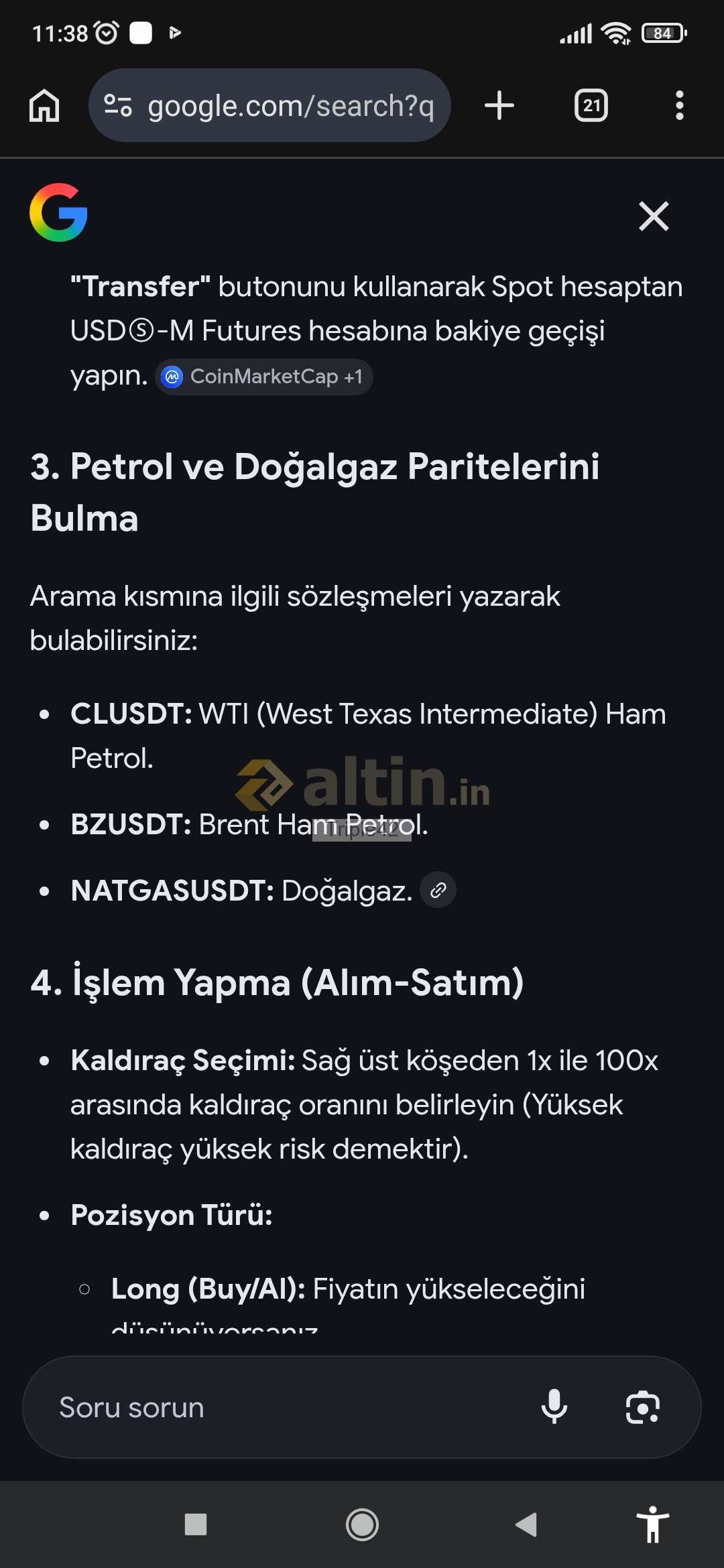Open the browser overflow menu
Screen dimensions: 724x1568
point(679,106)
